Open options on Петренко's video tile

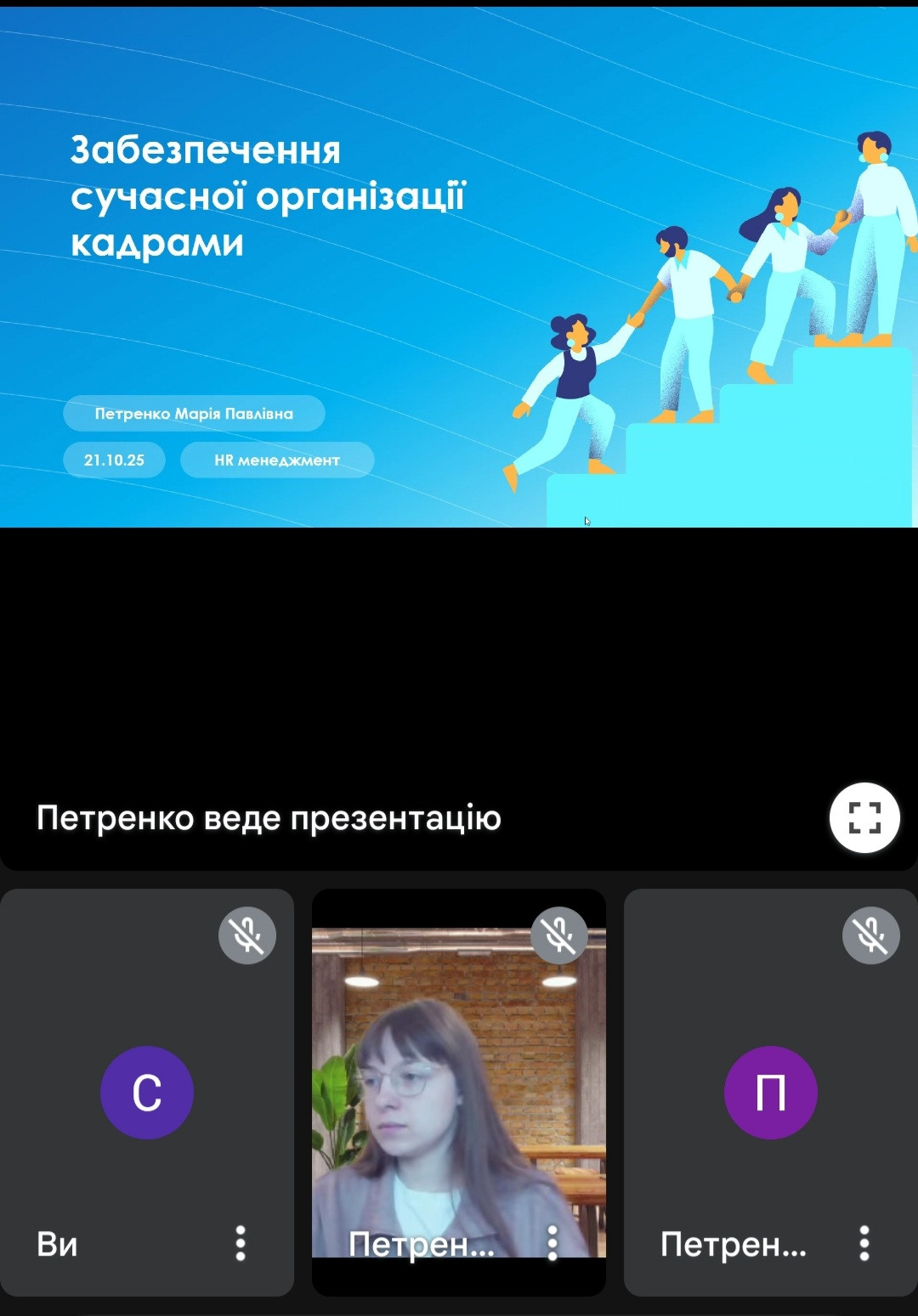click(552, 1243)
